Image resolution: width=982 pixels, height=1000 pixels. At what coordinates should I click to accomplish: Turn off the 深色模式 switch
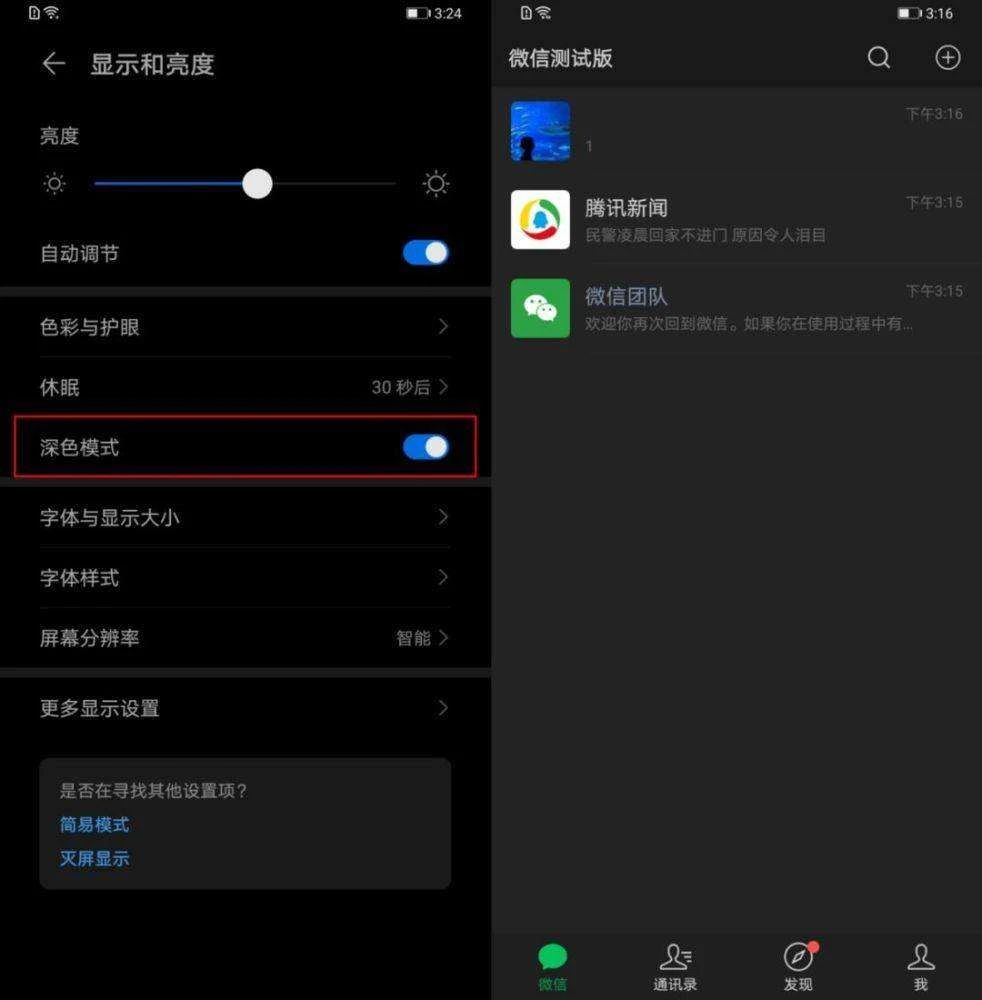(426, 447)
